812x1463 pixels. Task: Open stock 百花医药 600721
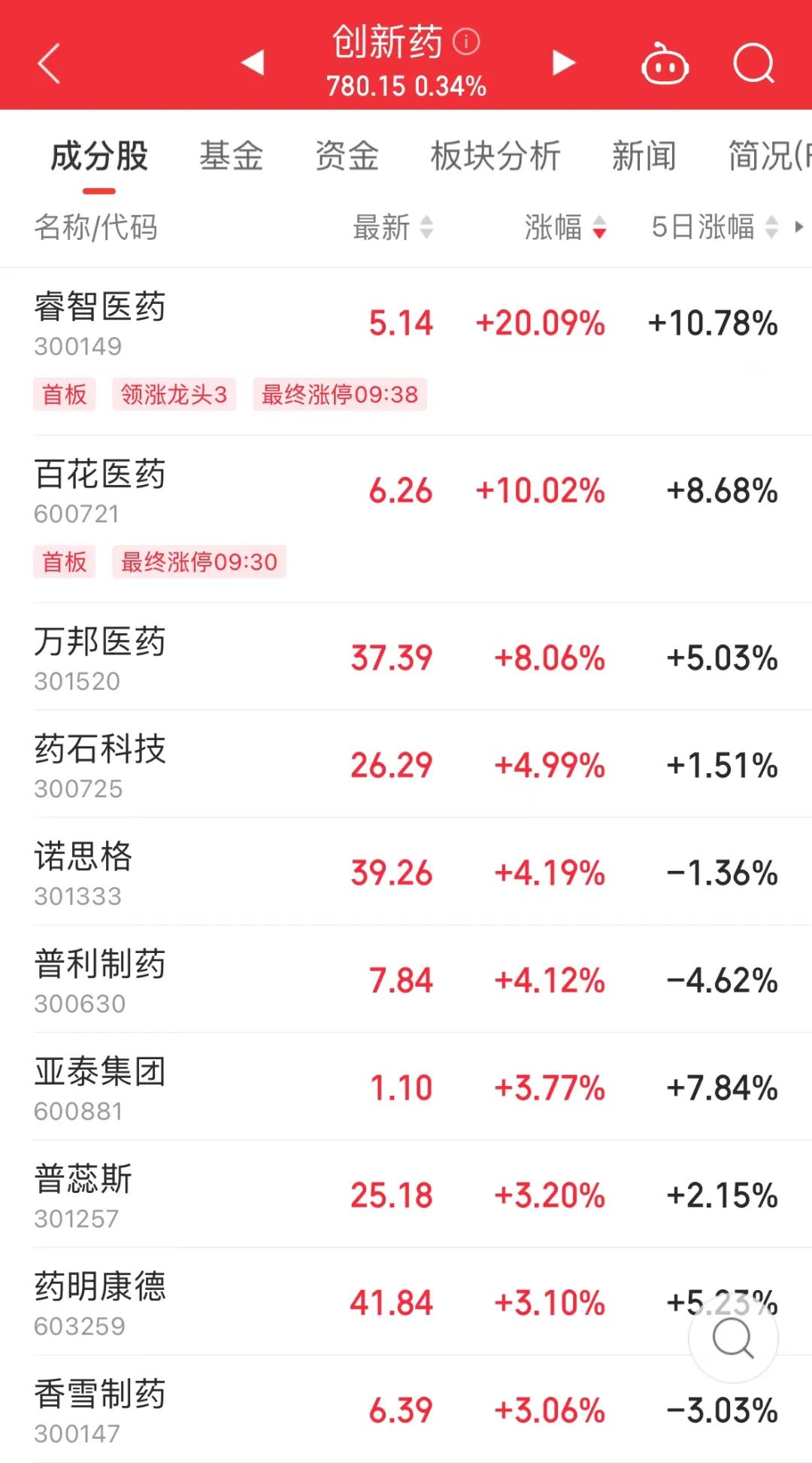406,519
